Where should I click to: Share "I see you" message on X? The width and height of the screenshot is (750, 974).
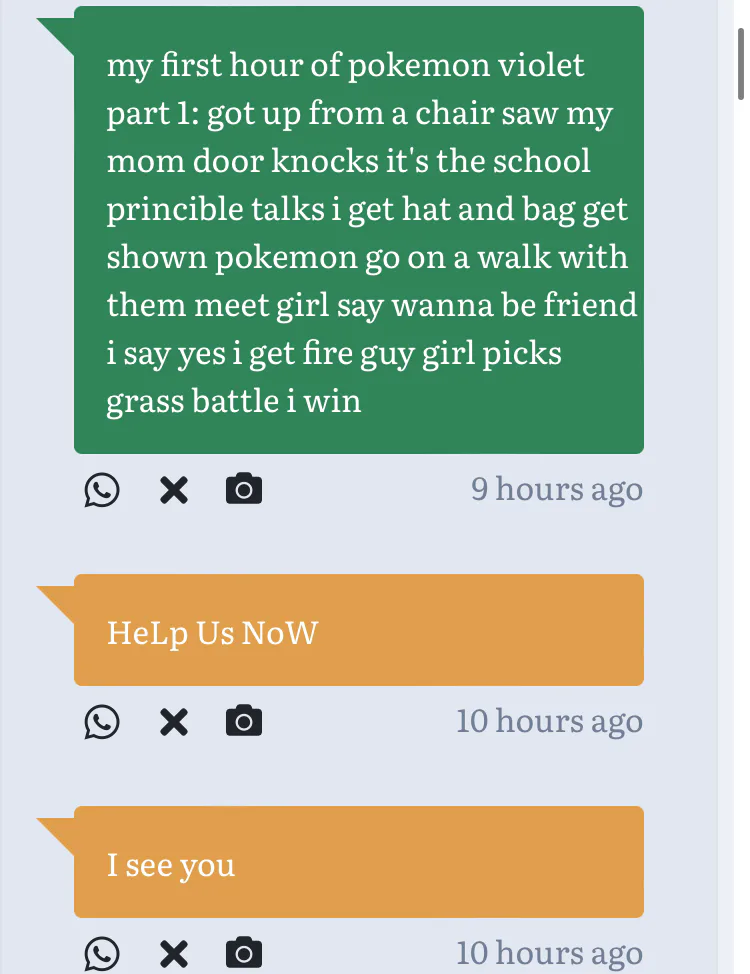[174, 953]
